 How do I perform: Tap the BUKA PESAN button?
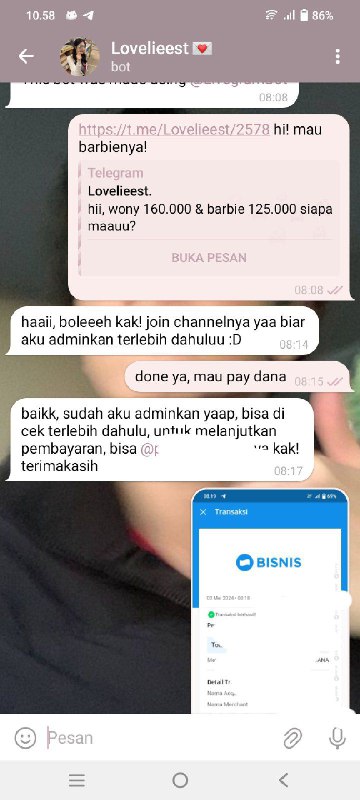click(x=209, y=258)
